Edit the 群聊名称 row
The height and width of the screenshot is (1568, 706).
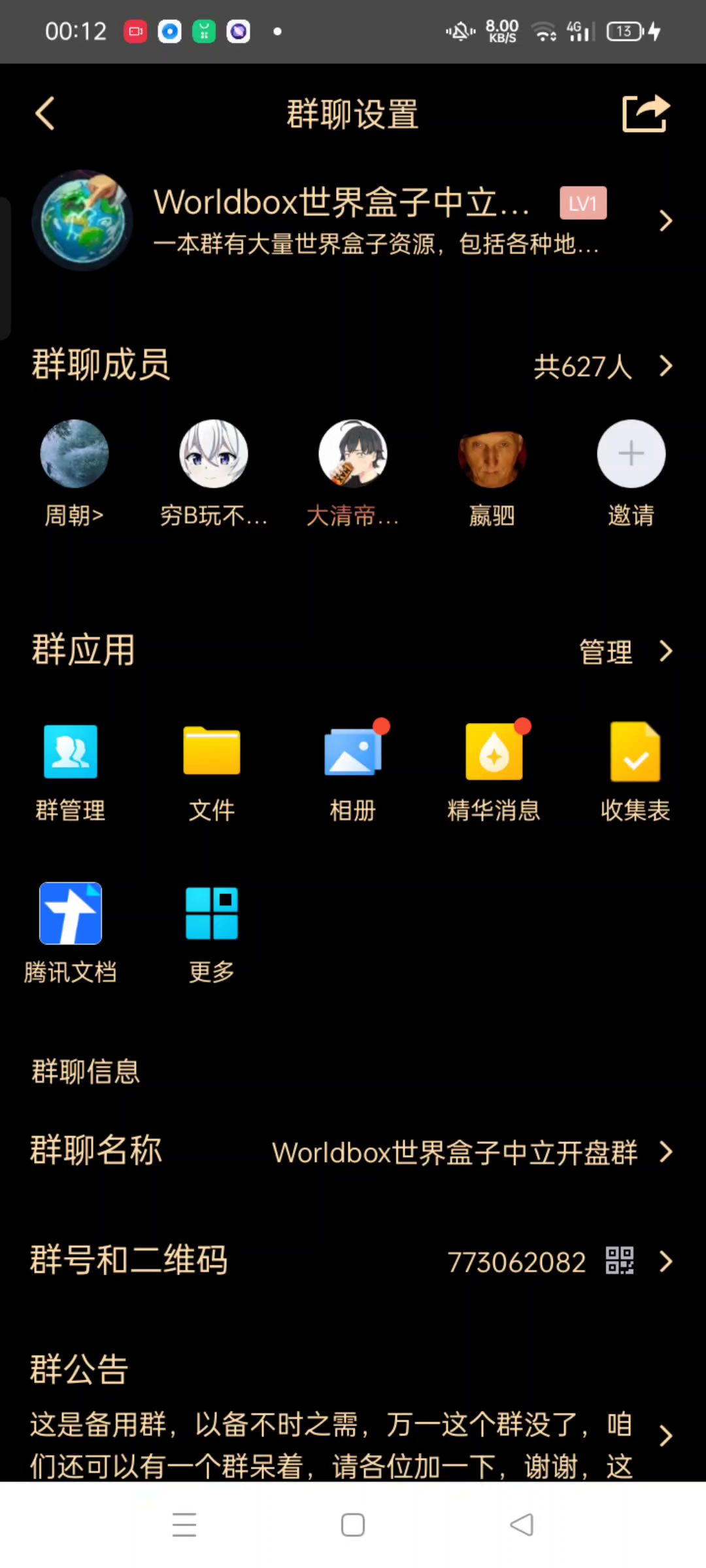(x=353, y=1152)
